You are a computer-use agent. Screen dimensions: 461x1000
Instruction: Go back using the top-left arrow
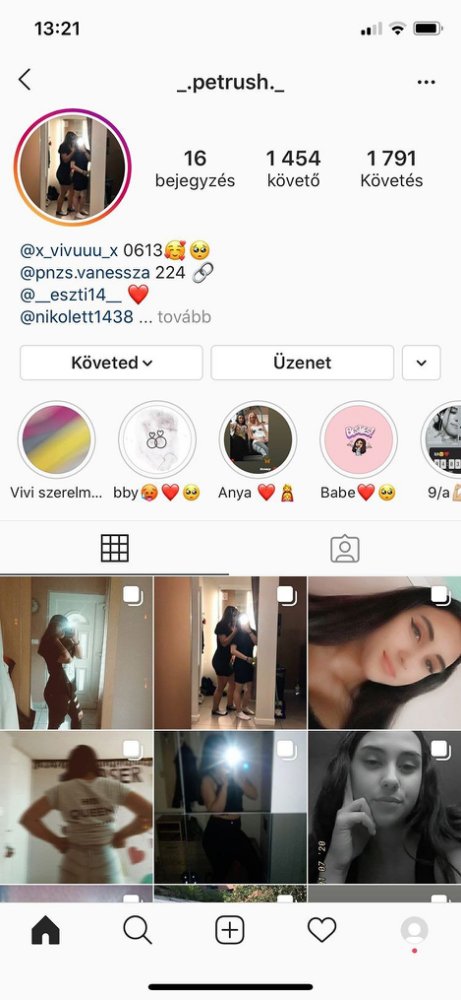tap(24, 80)
